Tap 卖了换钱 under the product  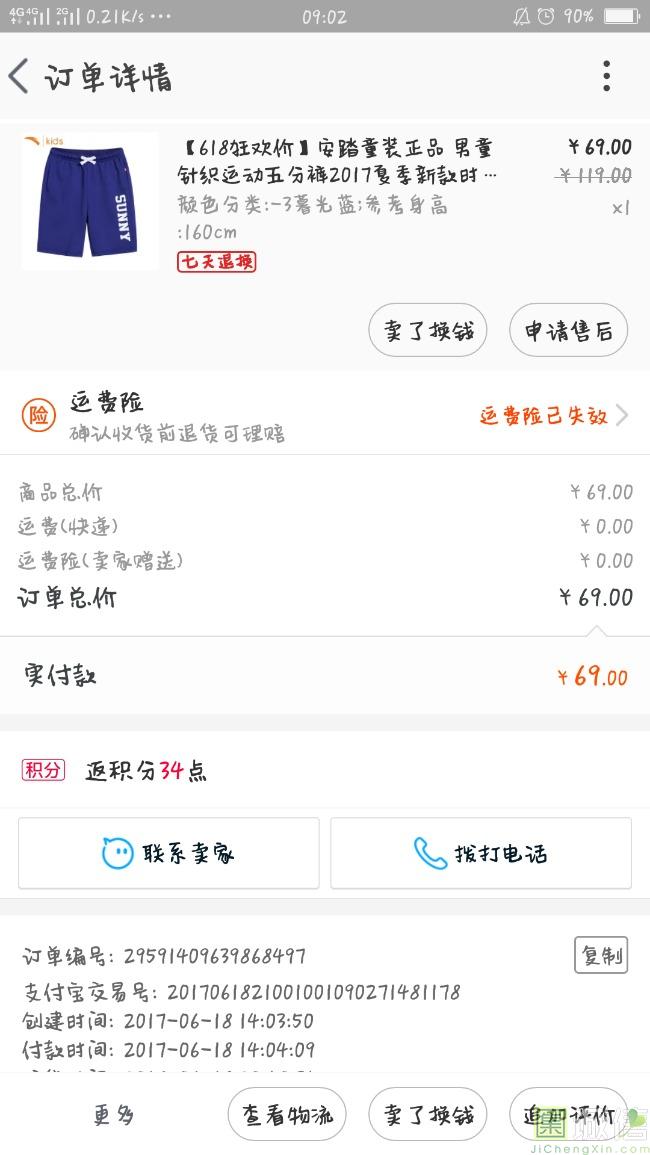427,331
